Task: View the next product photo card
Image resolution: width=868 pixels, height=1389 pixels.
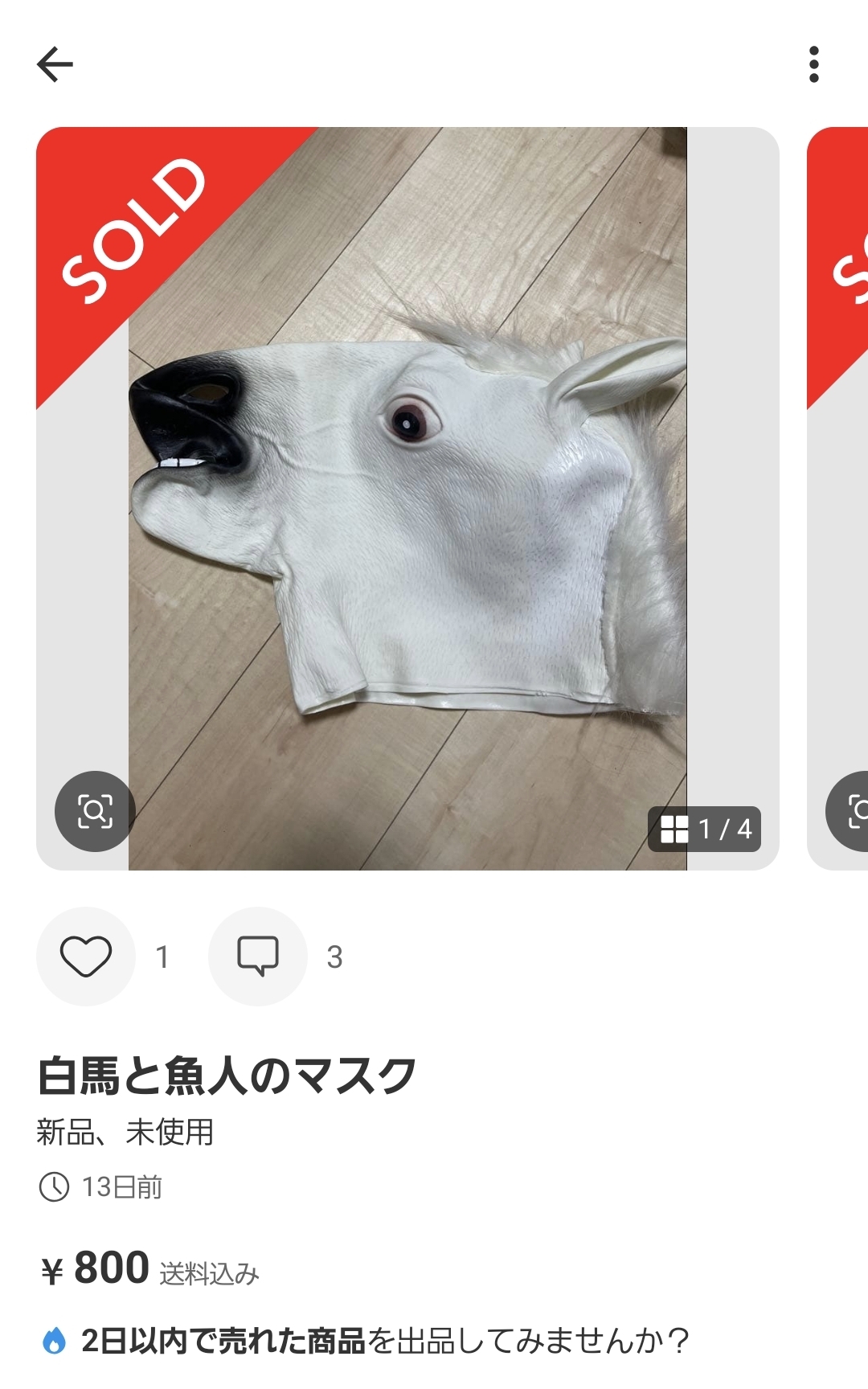Action: click(839, 498)
